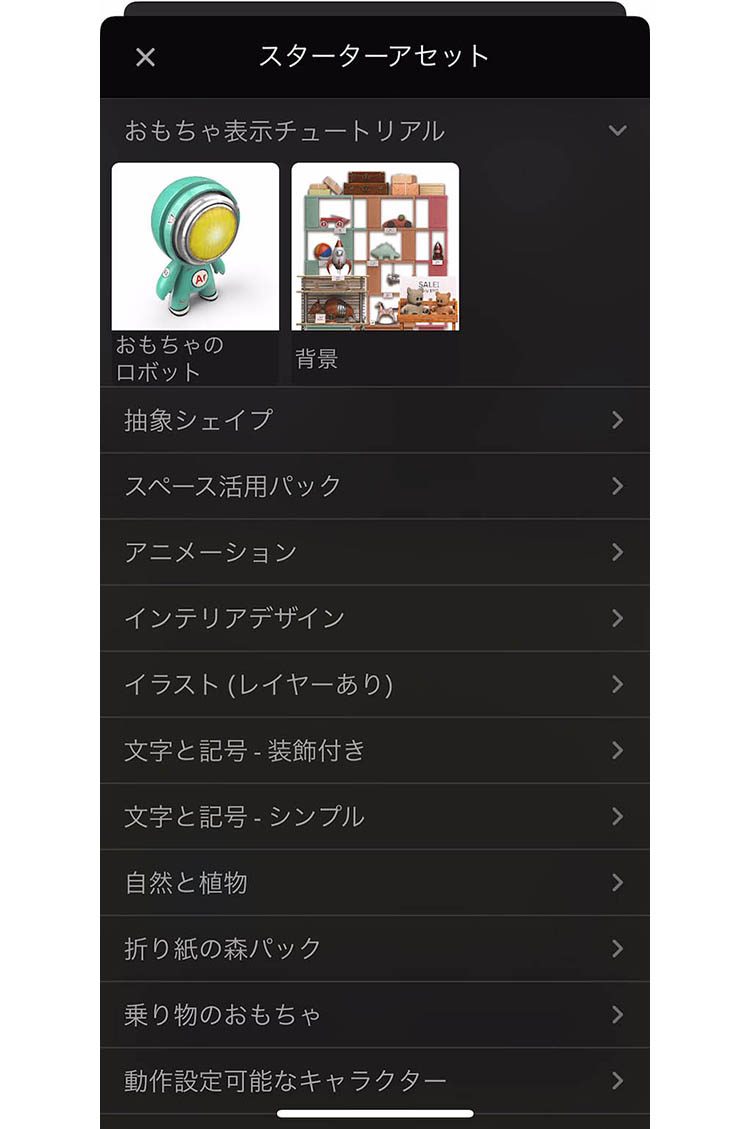
Task: Open the 自然と植物 category
Action: click(375, 882)
